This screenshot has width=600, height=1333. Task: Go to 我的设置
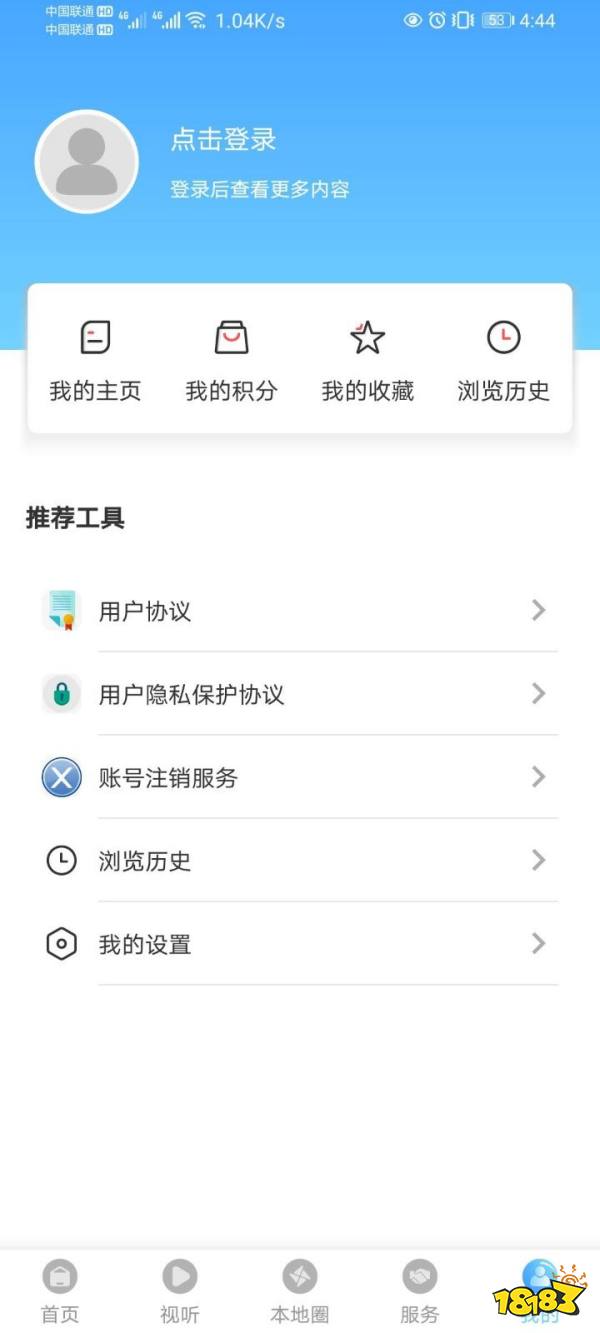click(x=298, y=944)
